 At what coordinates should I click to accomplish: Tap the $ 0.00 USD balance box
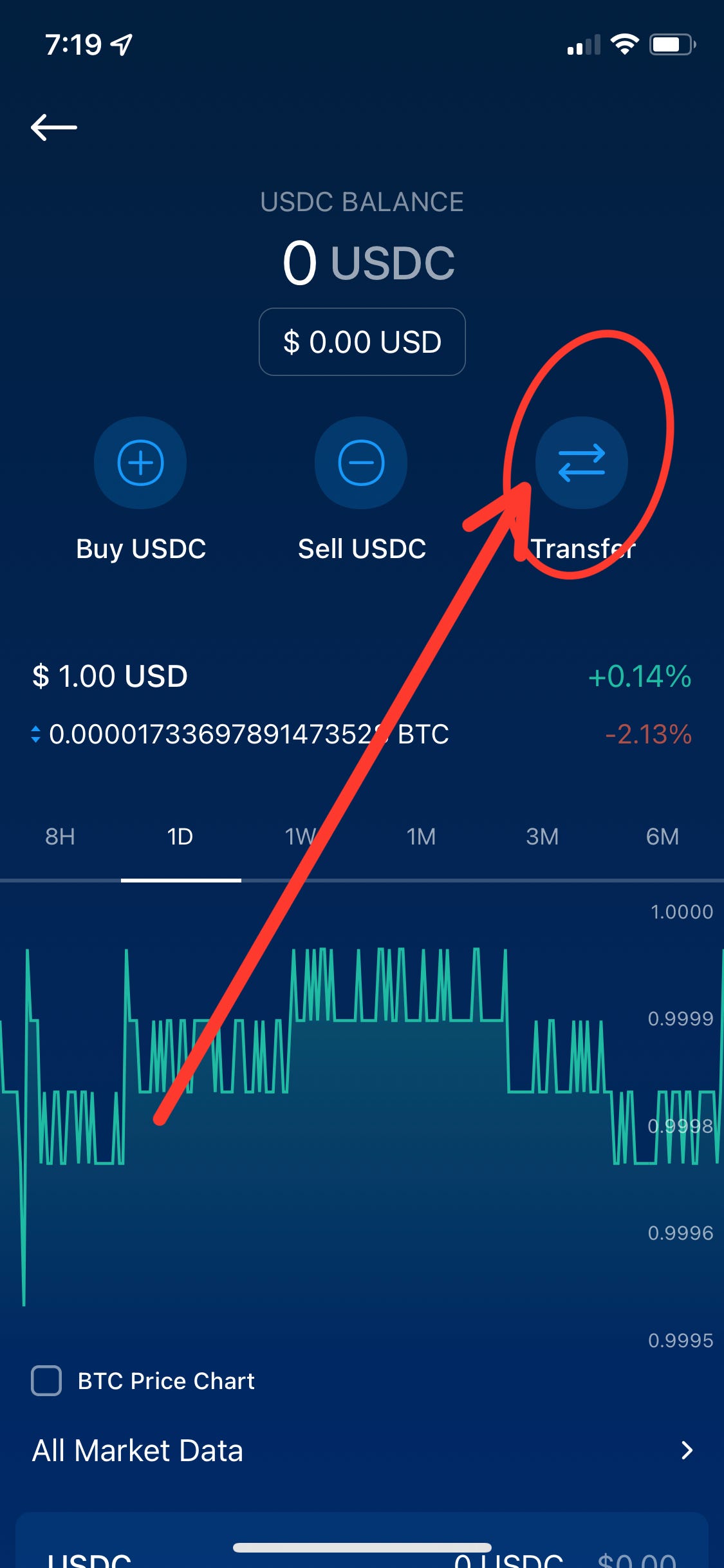362,342
